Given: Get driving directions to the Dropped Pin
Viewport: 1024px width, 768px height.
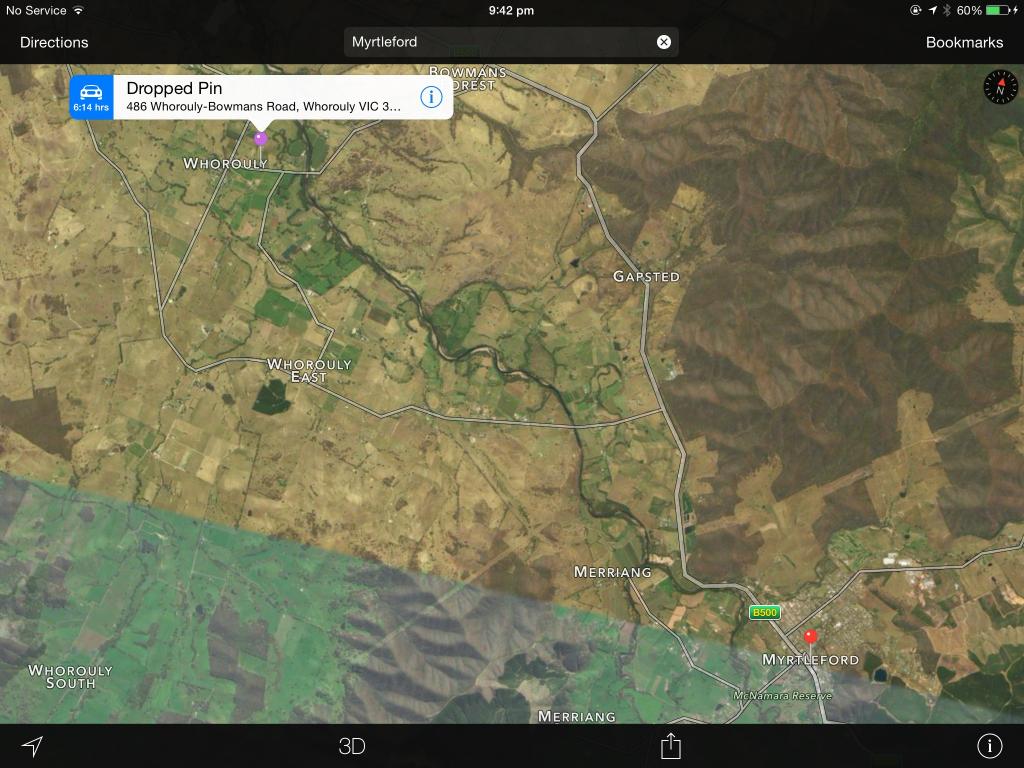Looking at the screenshot, I should (91, 97).
